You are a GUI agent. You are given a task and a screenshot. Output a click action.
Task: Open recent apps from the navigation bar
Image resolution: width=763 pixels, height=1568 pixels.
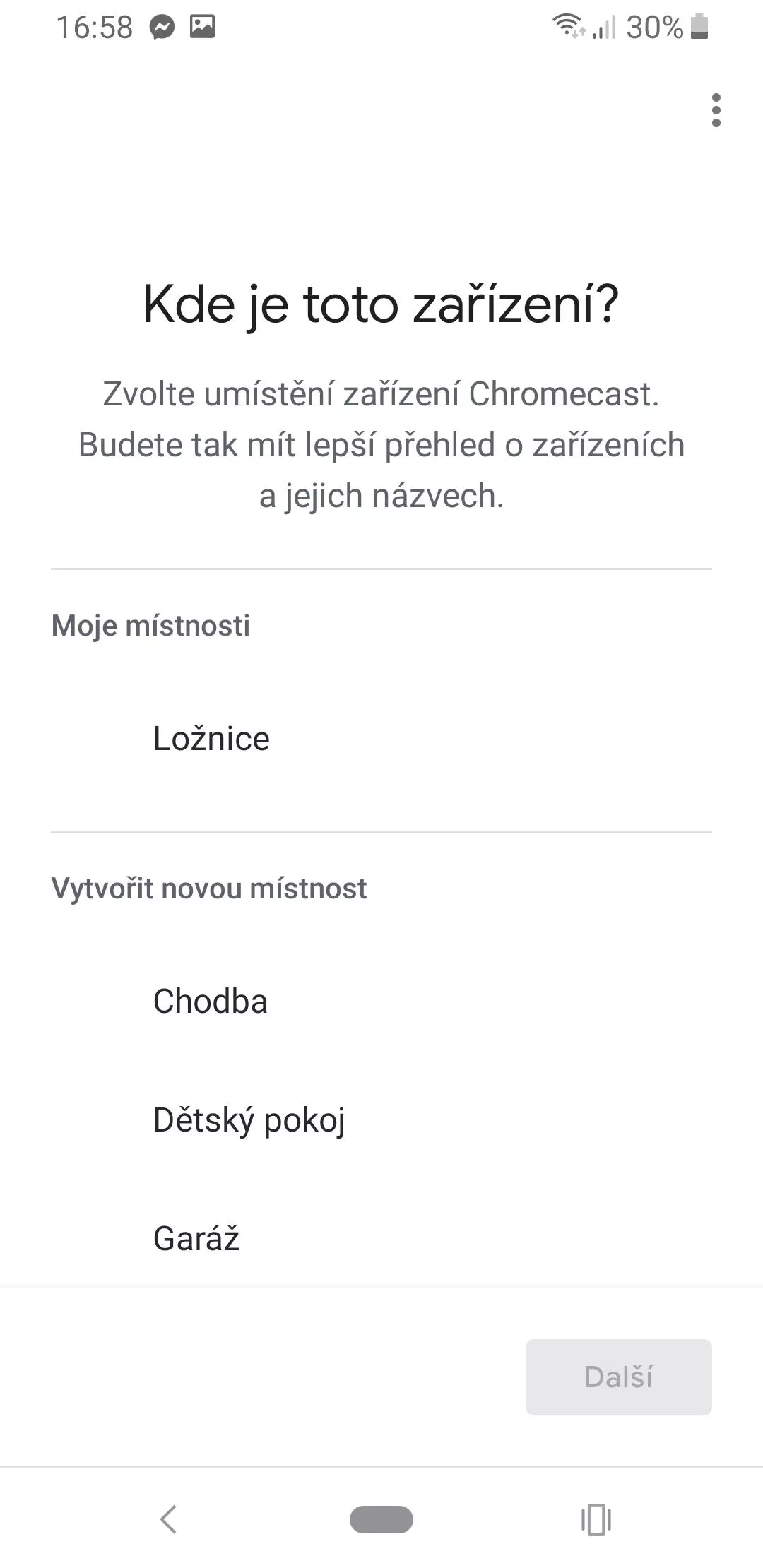tap(596, 1519)
